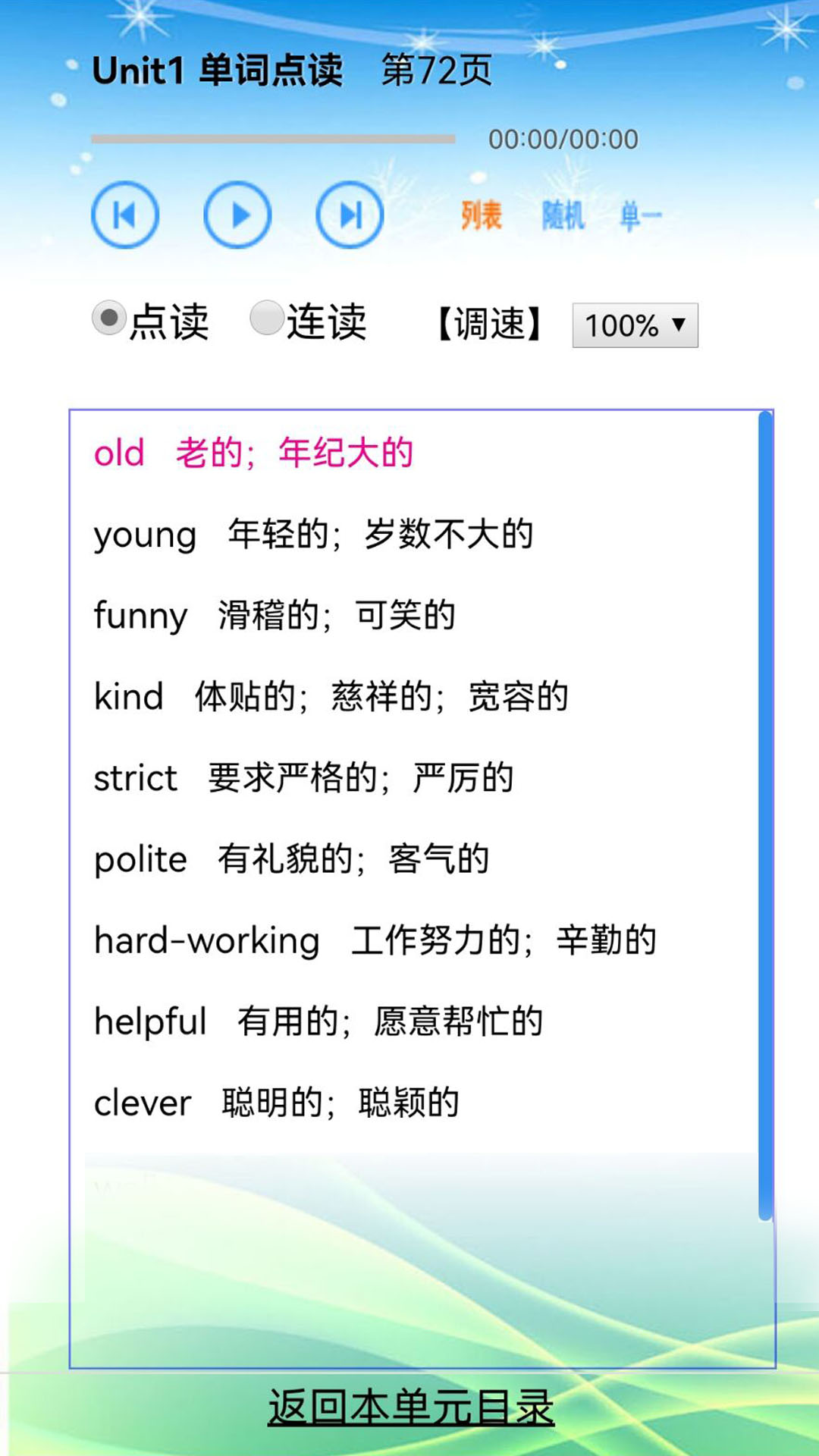Play the word clever

pyautogui.click(x=277, y=1103)
